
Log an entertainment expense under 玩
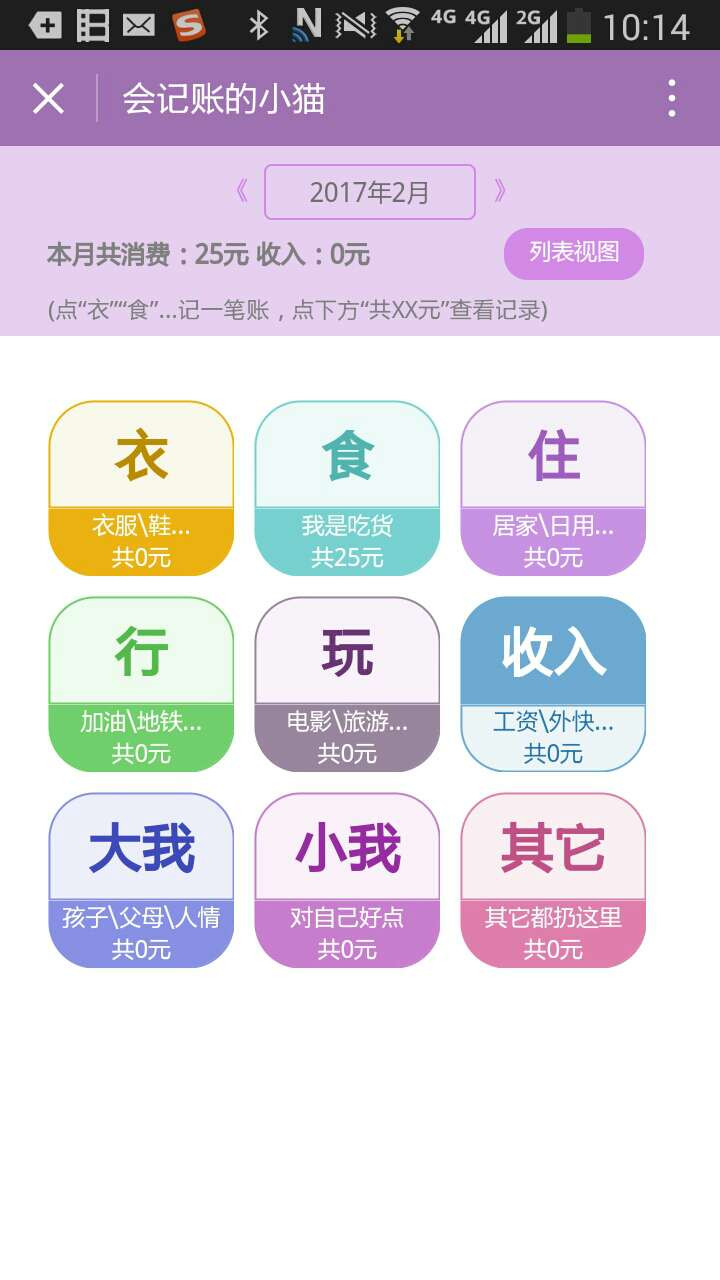click(x=347, y=652)
